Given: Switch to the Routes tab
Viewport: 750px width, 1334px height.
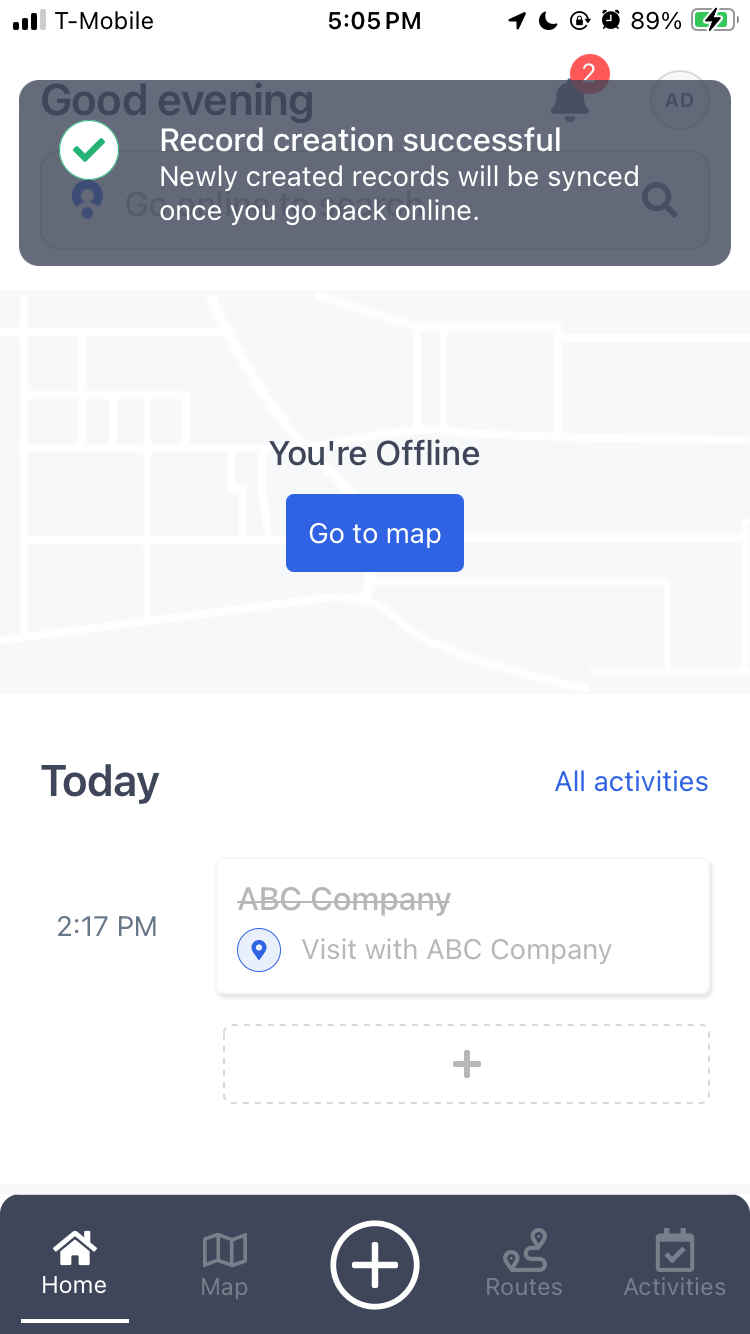Looking at the screenshot, I should [524, 1264].
